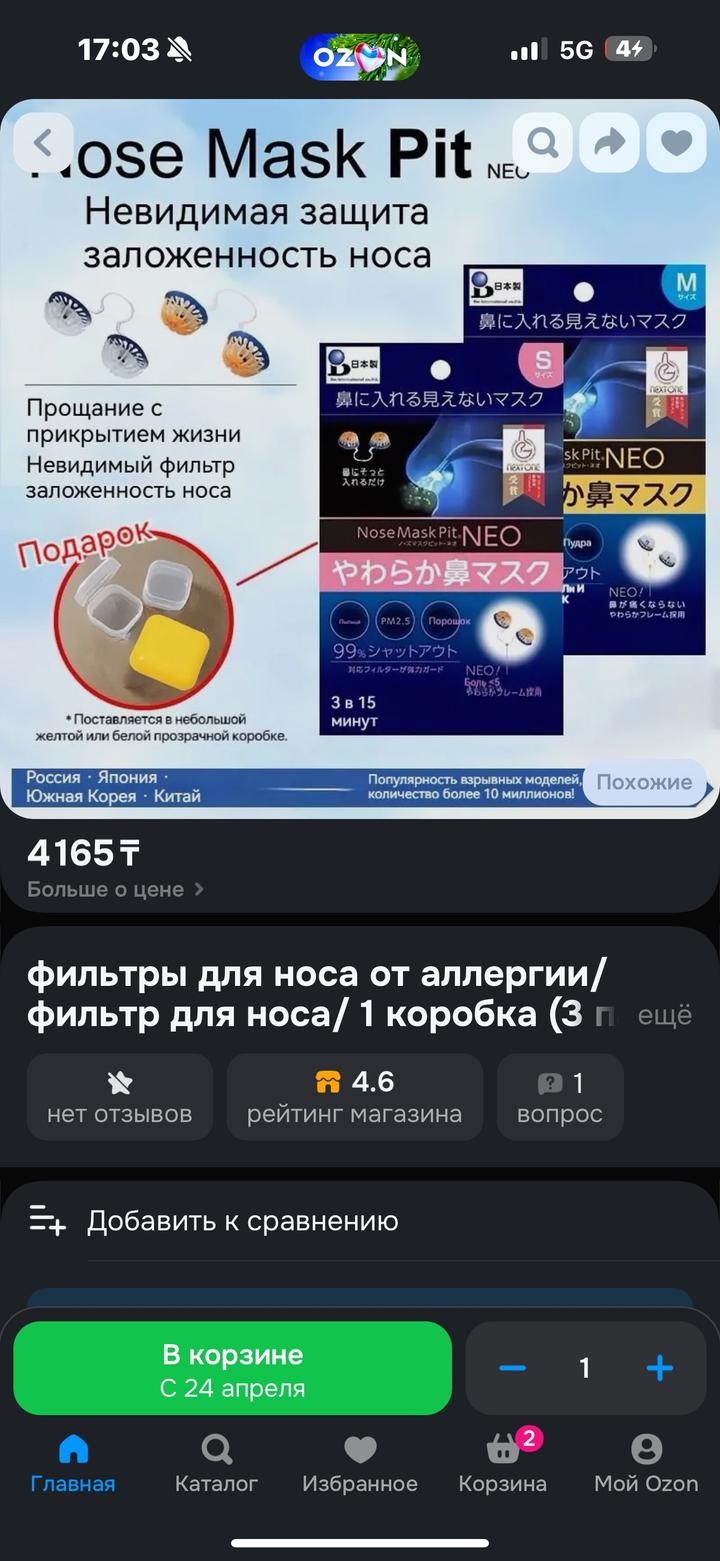Go to the Мой Ozon tab
720x1561 pixels.
point(646,1464)
